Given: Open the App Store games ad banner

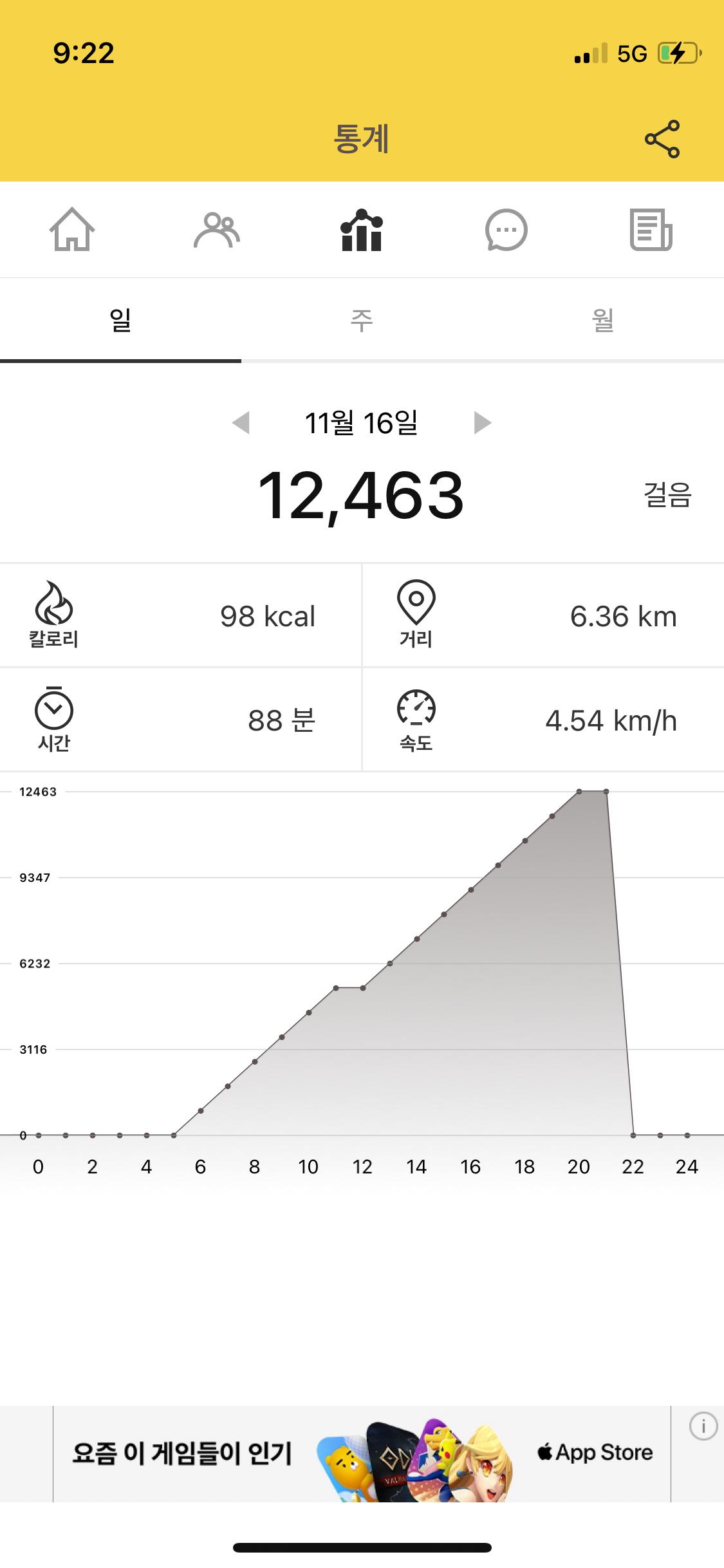Looking at the screenshot, I should tap(362, 1453).
